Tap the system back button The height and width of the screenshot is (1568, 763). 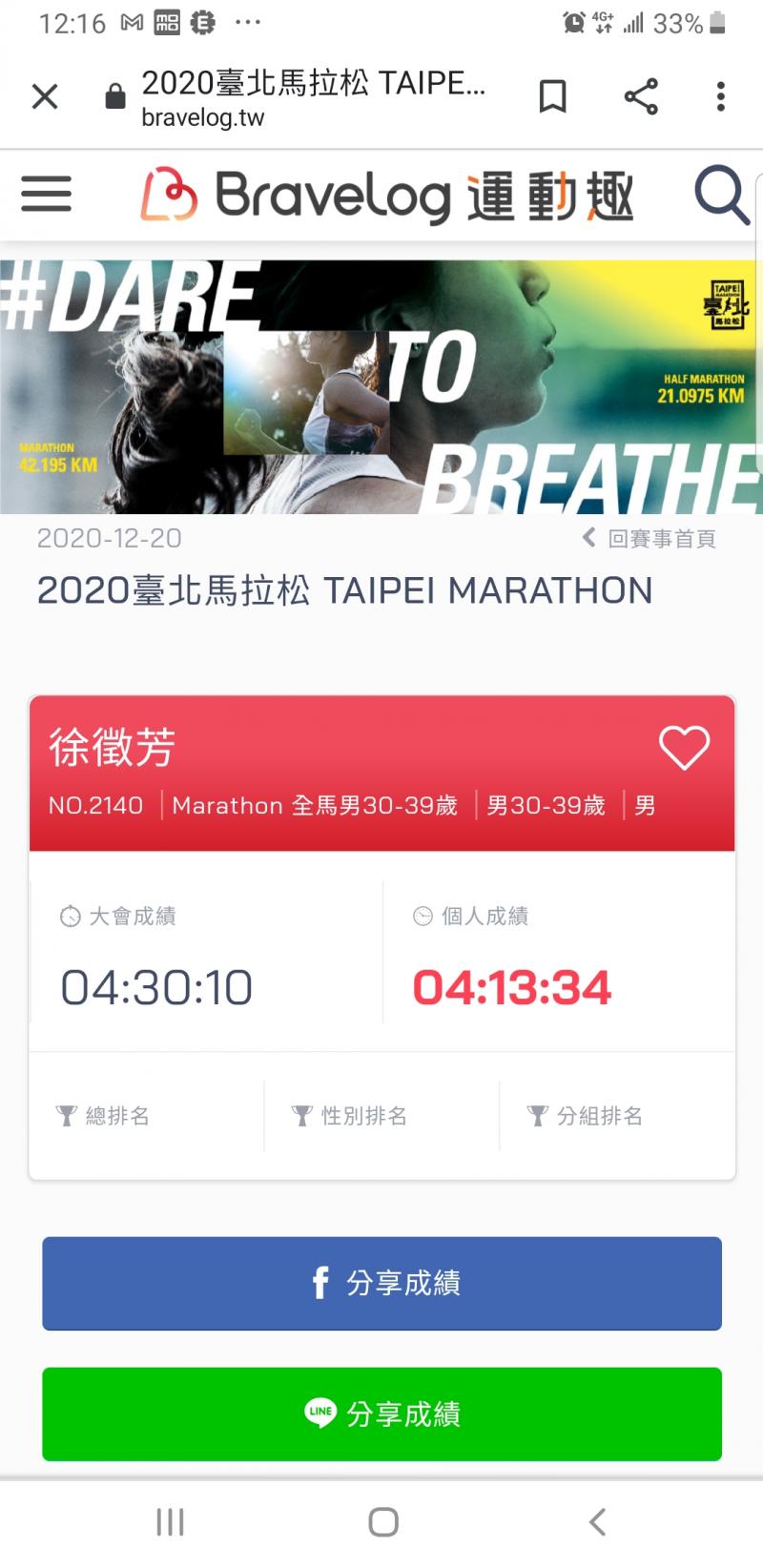tap(597, 1522)
